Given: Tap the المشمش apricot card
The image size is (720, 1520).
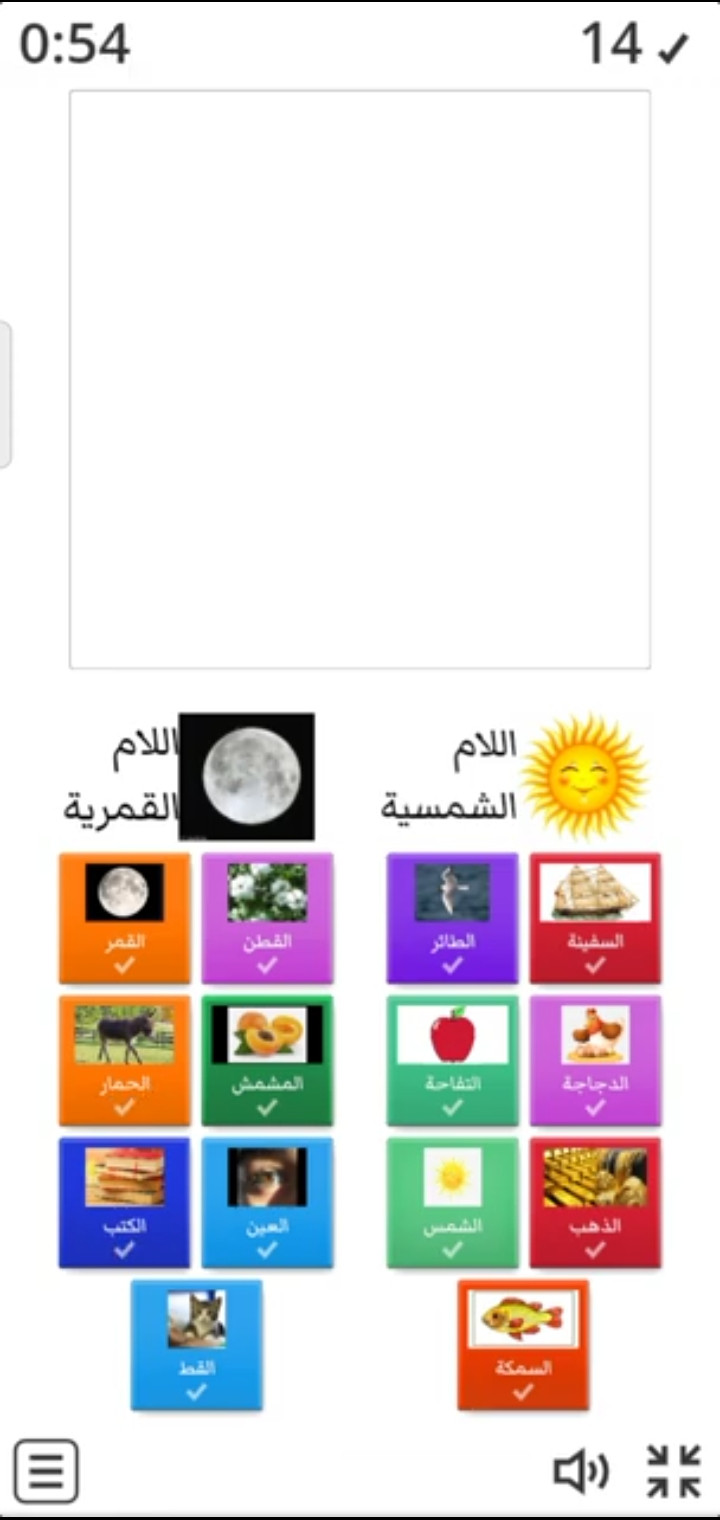Looking at the screenshot, I should point(267,1060).
